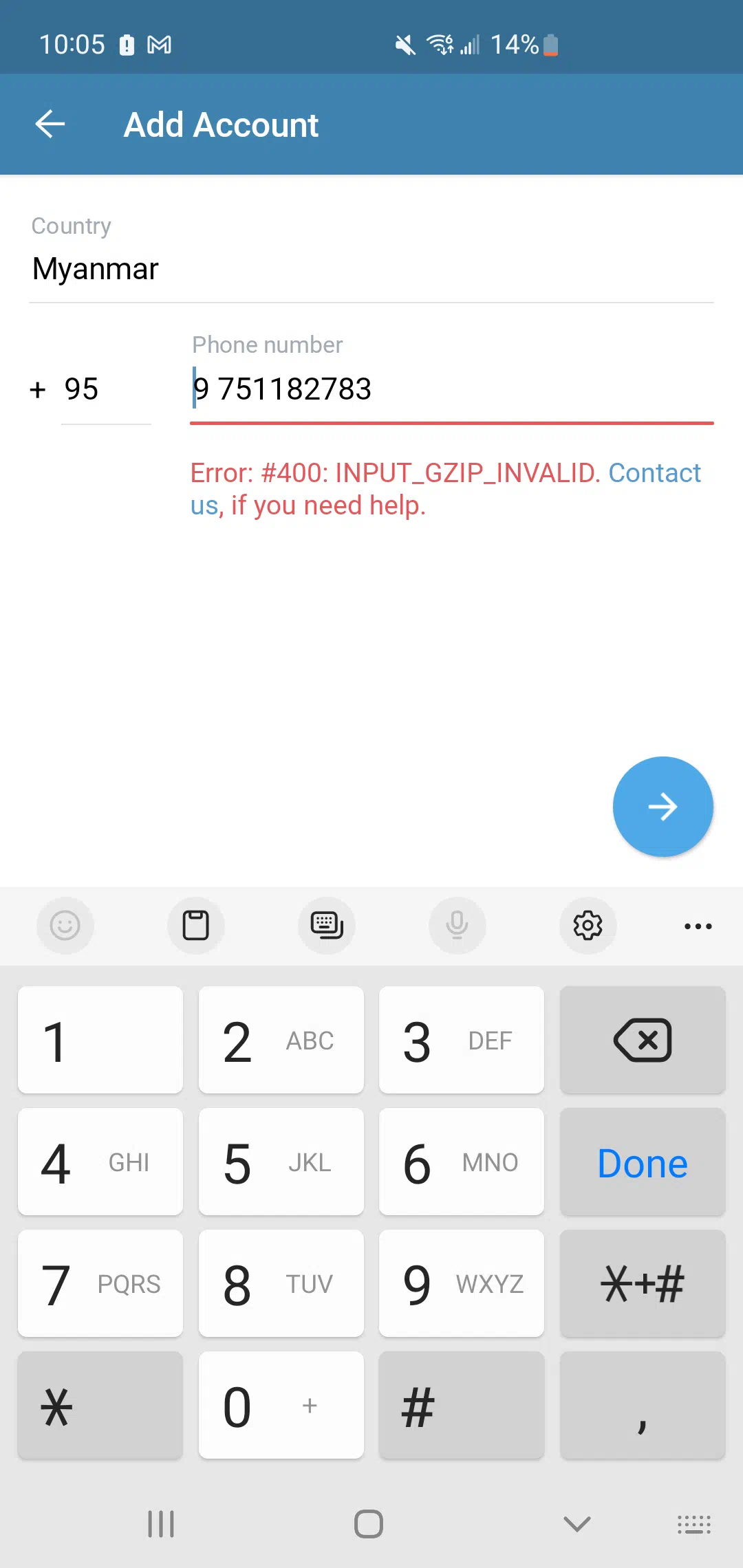Open the keyboard three-dot more menu
743x1568 pixels.
point(698,926)
